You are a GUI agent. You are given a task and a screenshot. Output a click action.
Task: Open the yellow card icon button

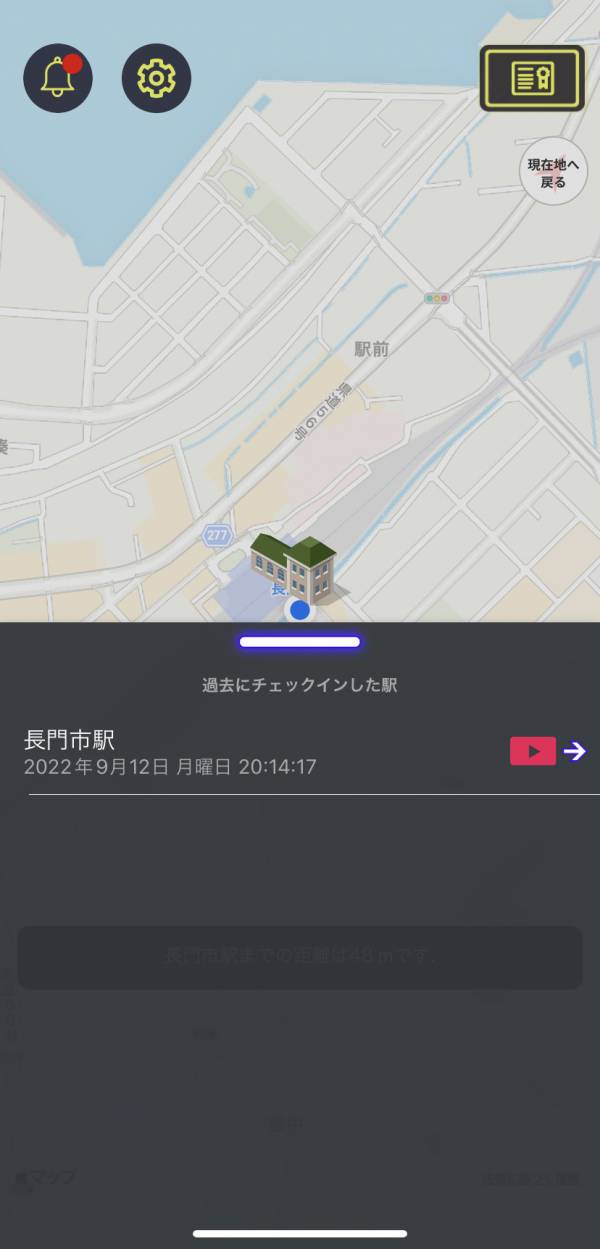pyautogui.click(x=531, y=78)
